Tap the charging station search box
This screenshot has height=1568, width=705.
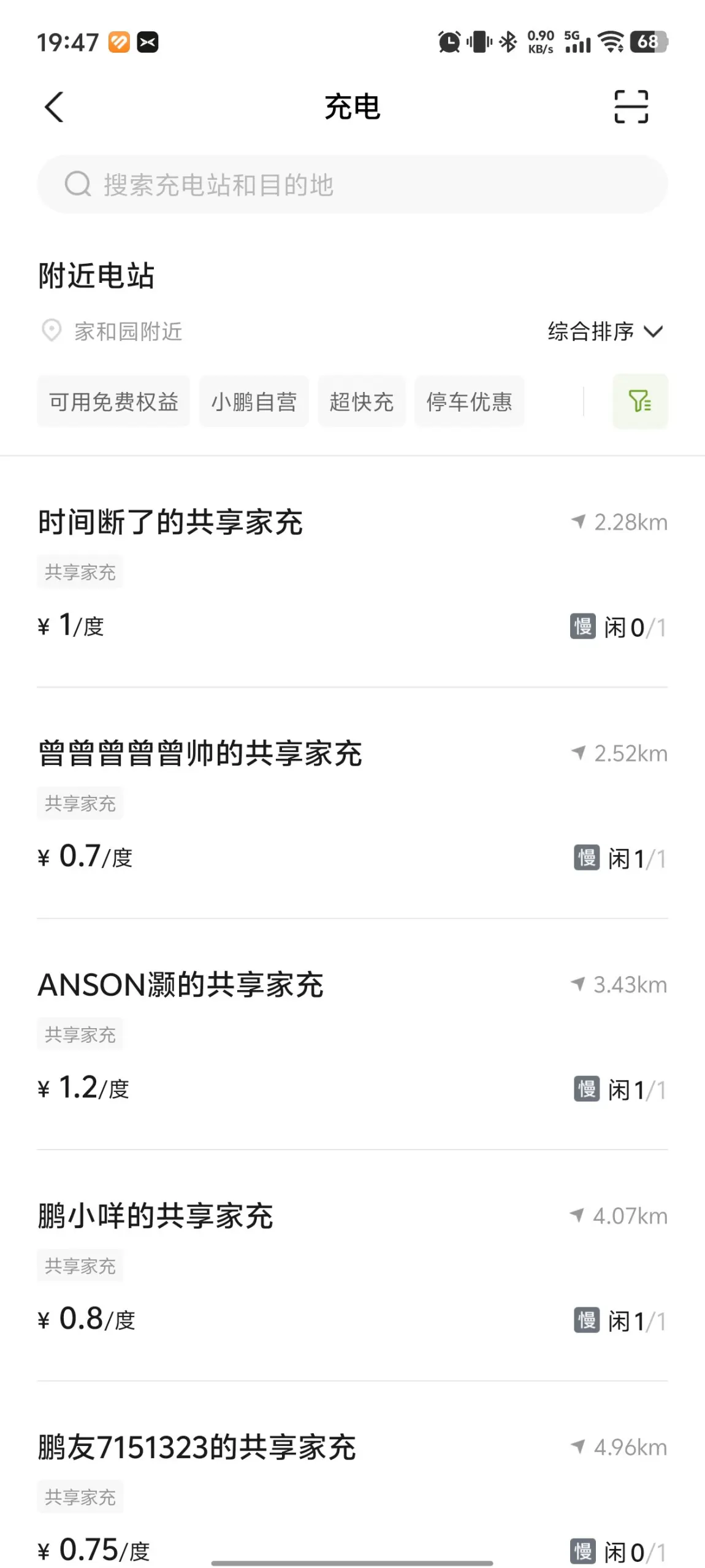(x=352, y=184)
